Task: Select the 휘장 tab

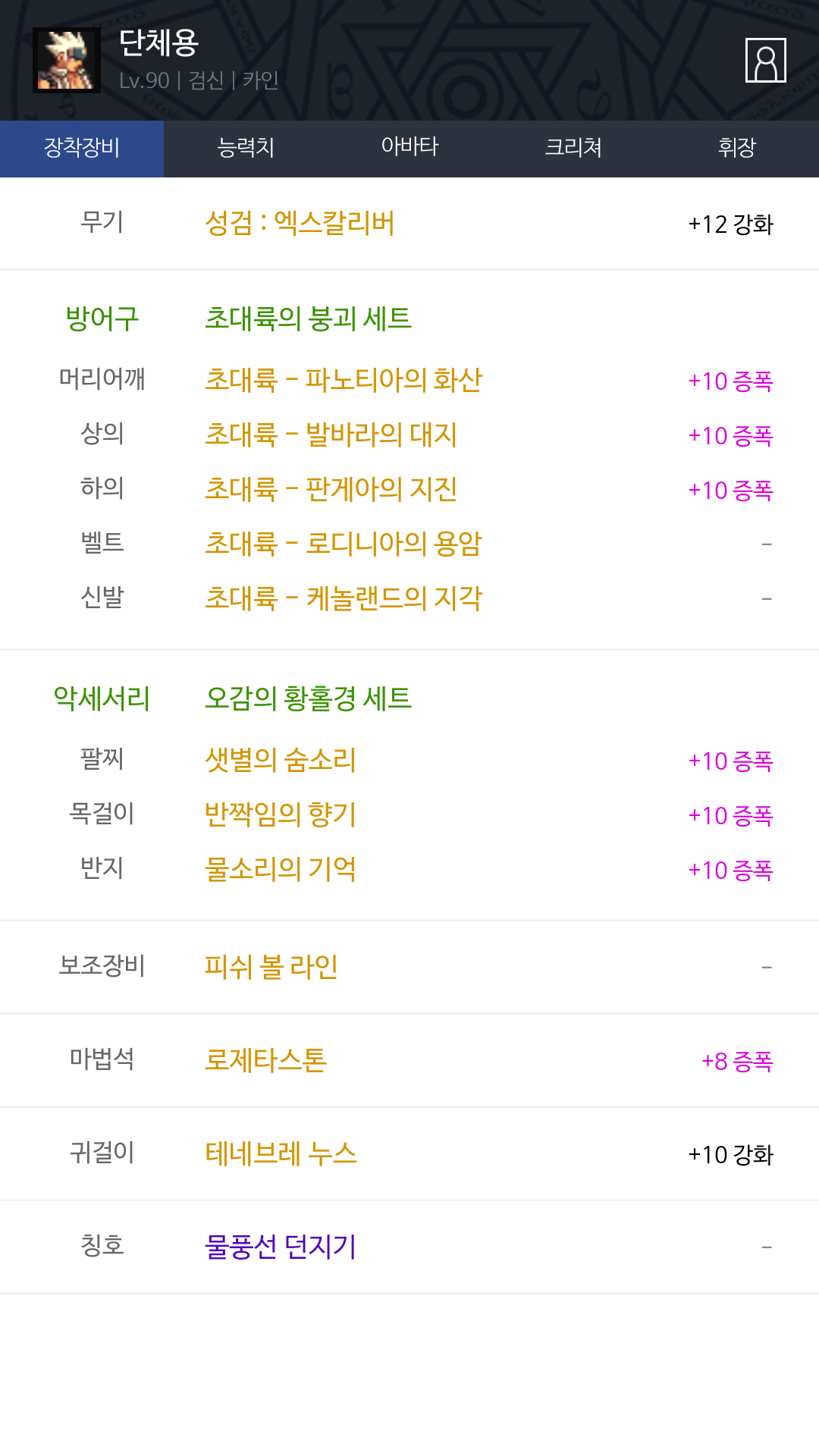Action: tap(737, 149)
